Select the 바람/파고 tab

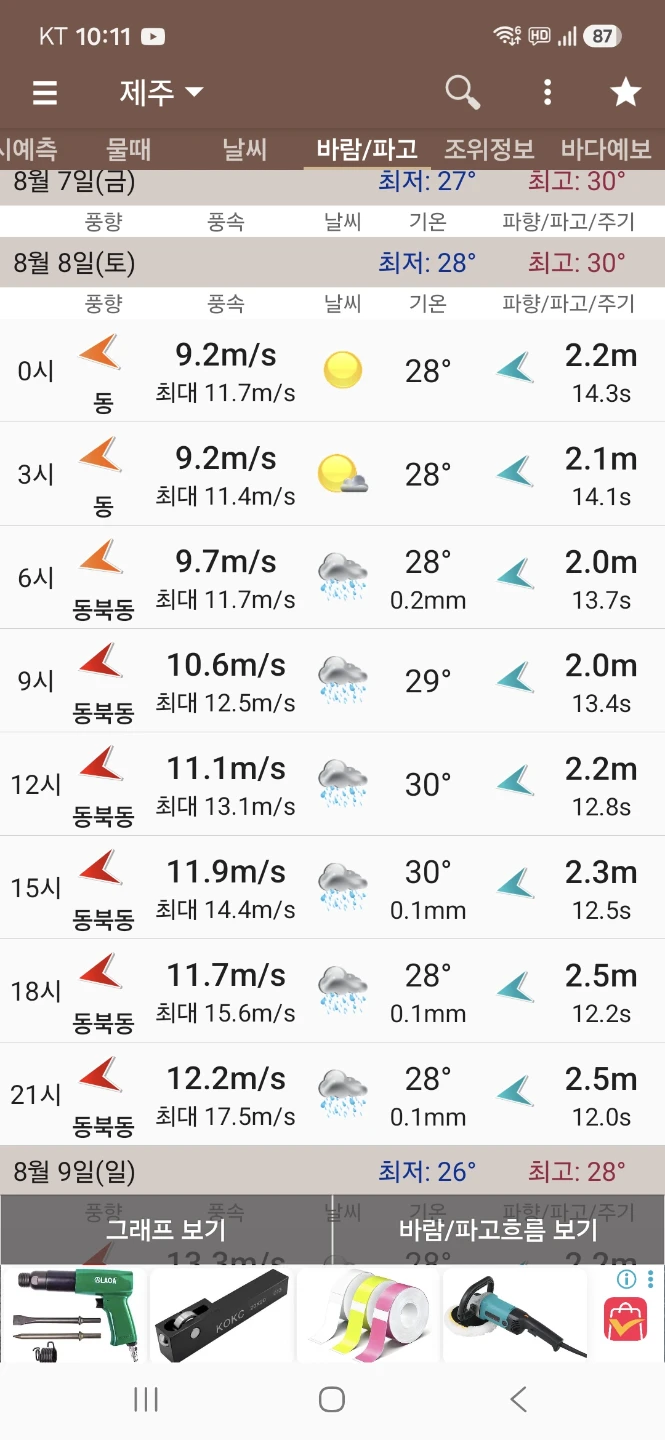coord(367,150)
